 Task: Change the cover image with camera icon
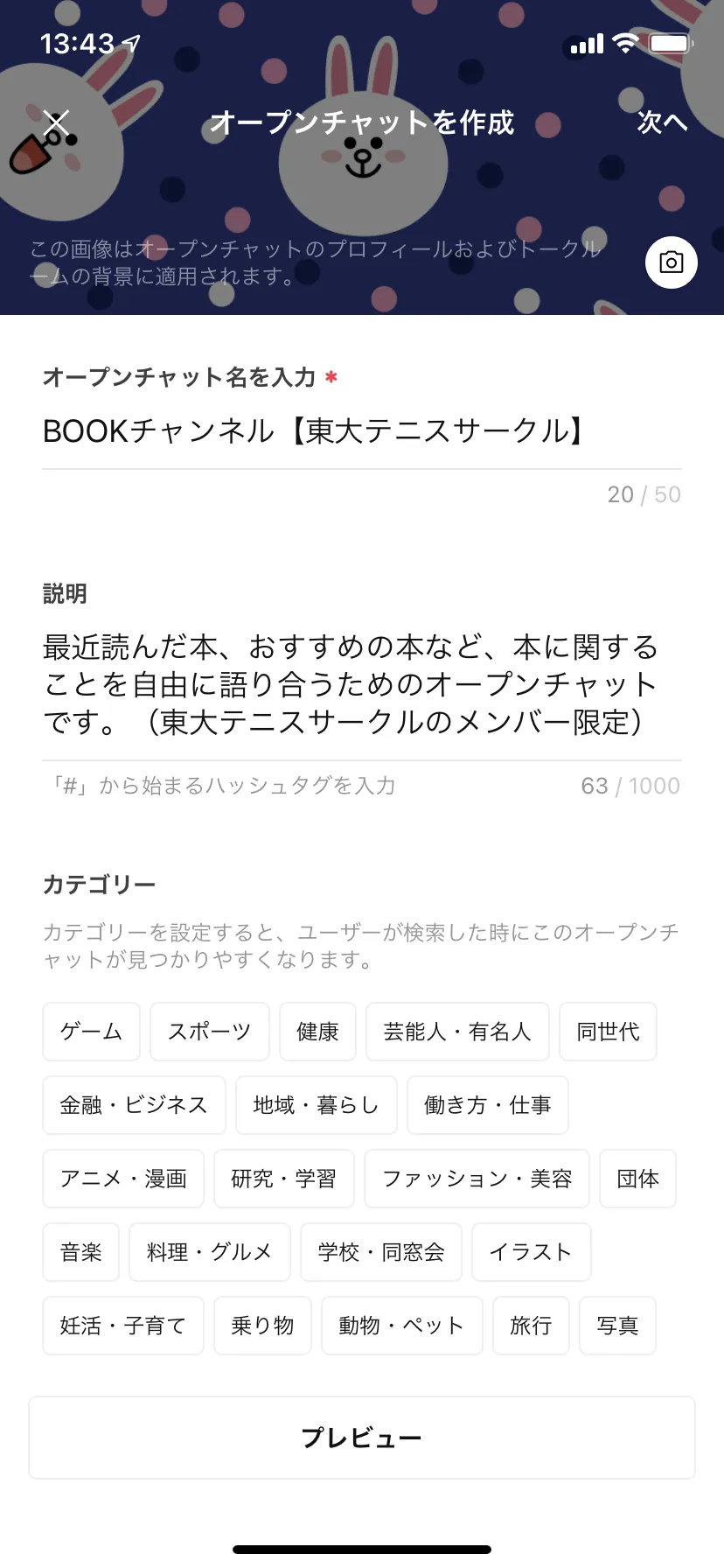point(671,262)
